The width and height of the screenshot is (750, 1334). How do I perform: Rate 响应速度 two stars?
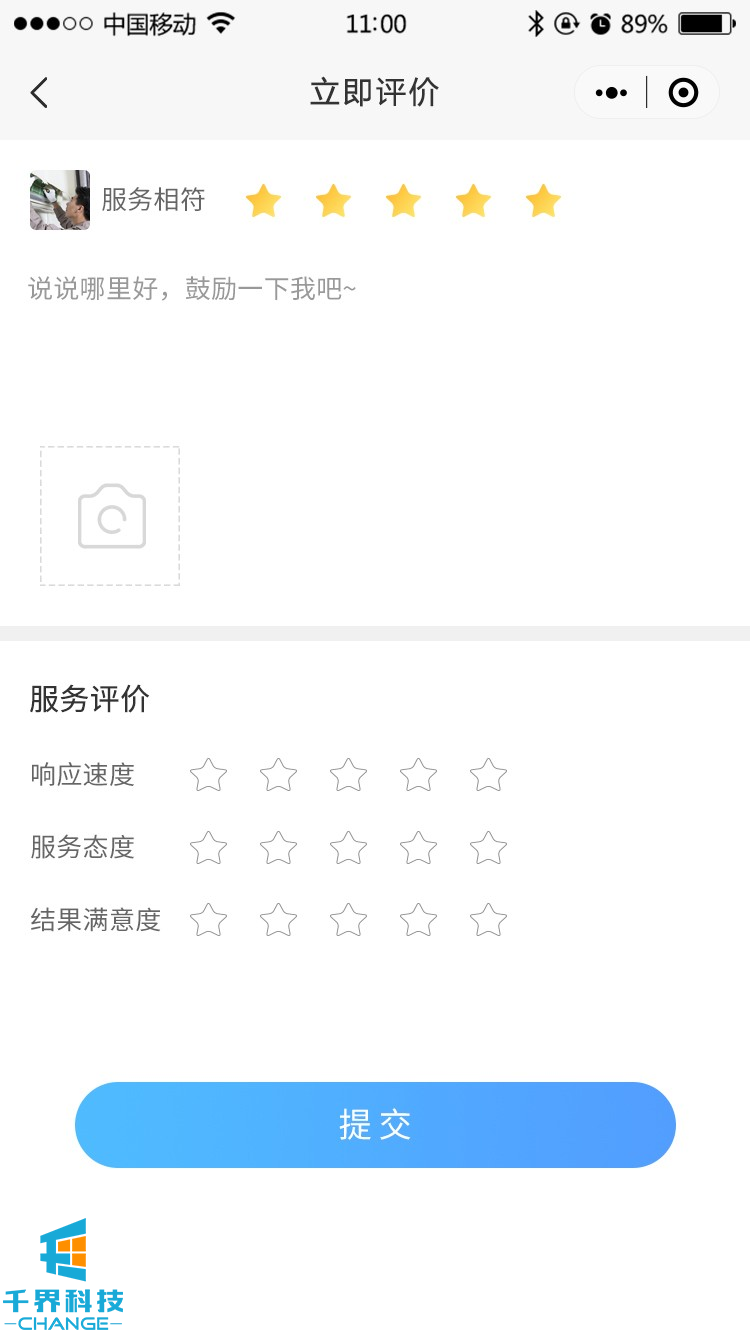coord(278,775)
